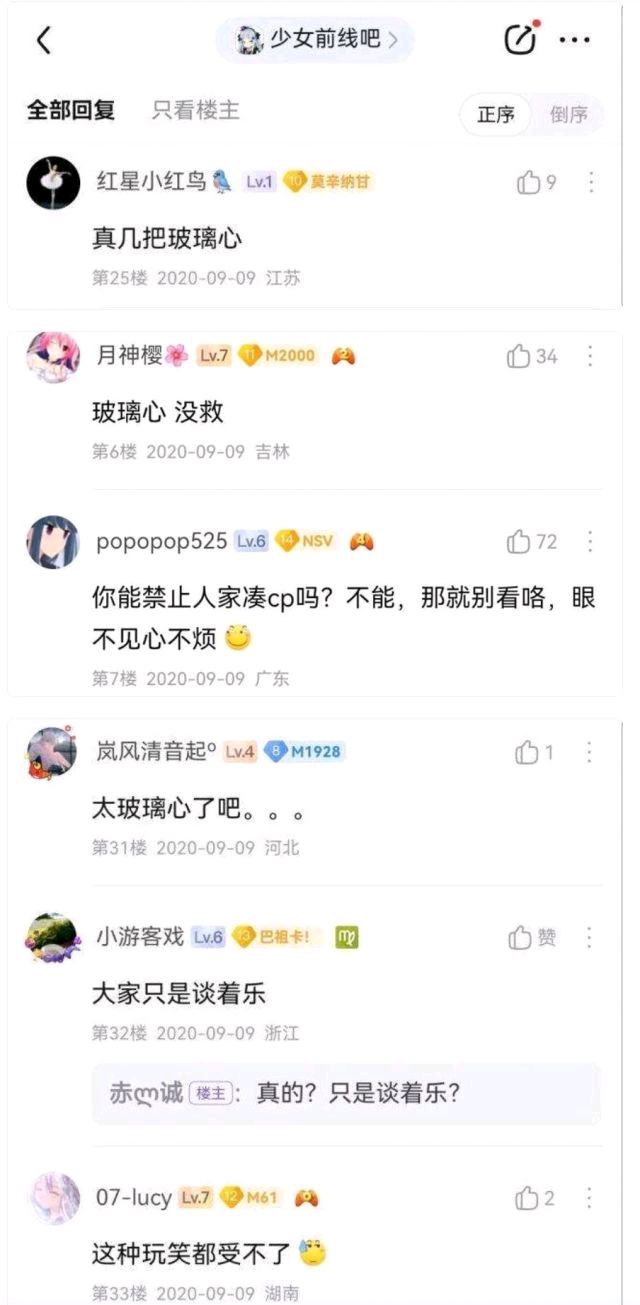The image size is (640, 1305).
Task: View popopop525's profile avatar
Action: (53, 543)
